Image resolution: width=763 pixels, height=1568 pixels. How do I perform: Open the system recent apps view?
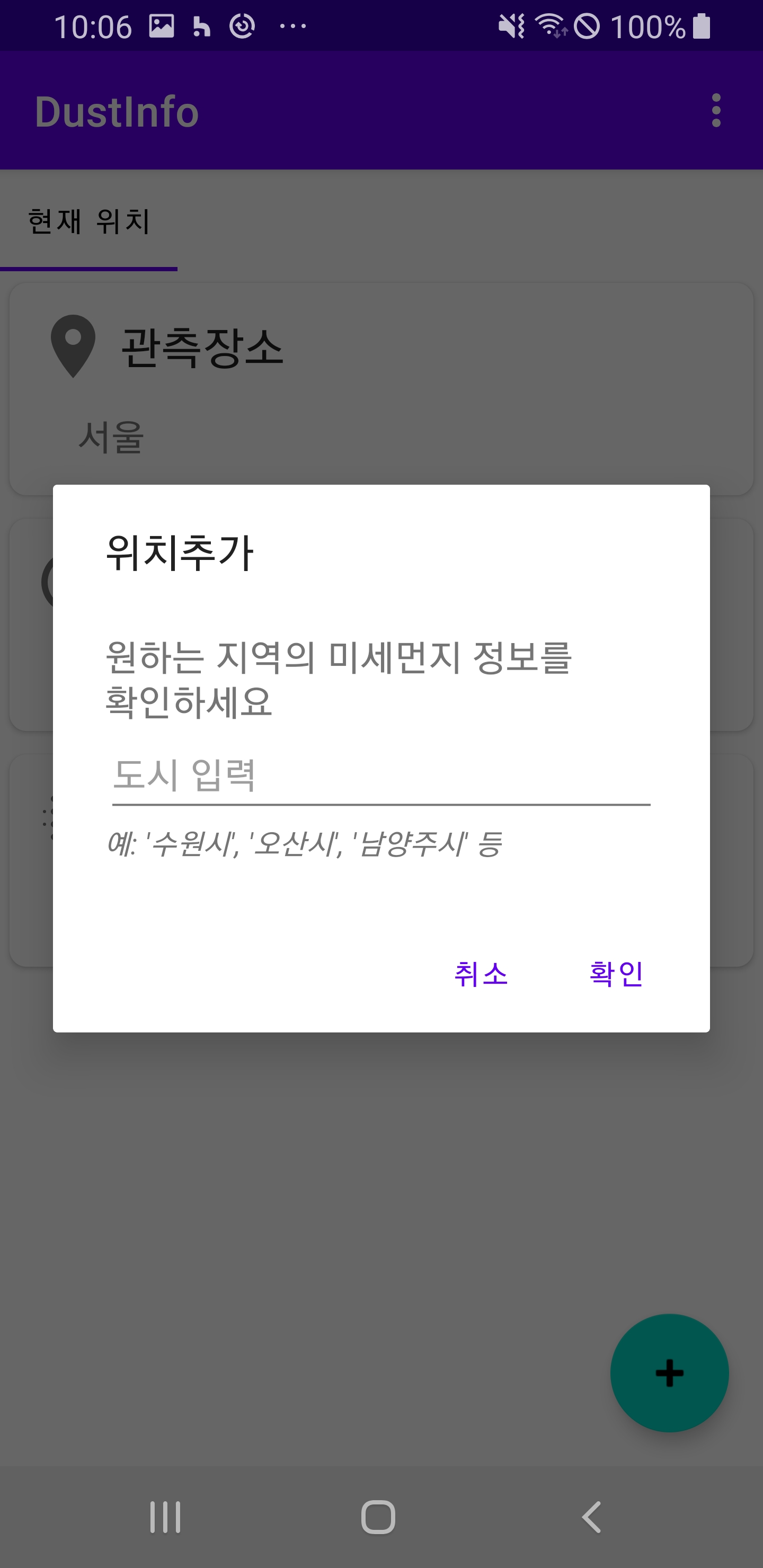point(165,1517)
